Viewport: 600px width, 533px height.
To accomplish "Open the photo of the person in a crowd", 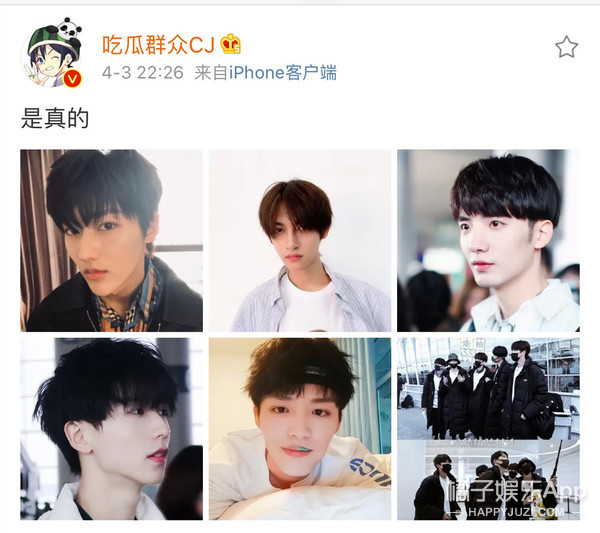I will click(487, 240).
